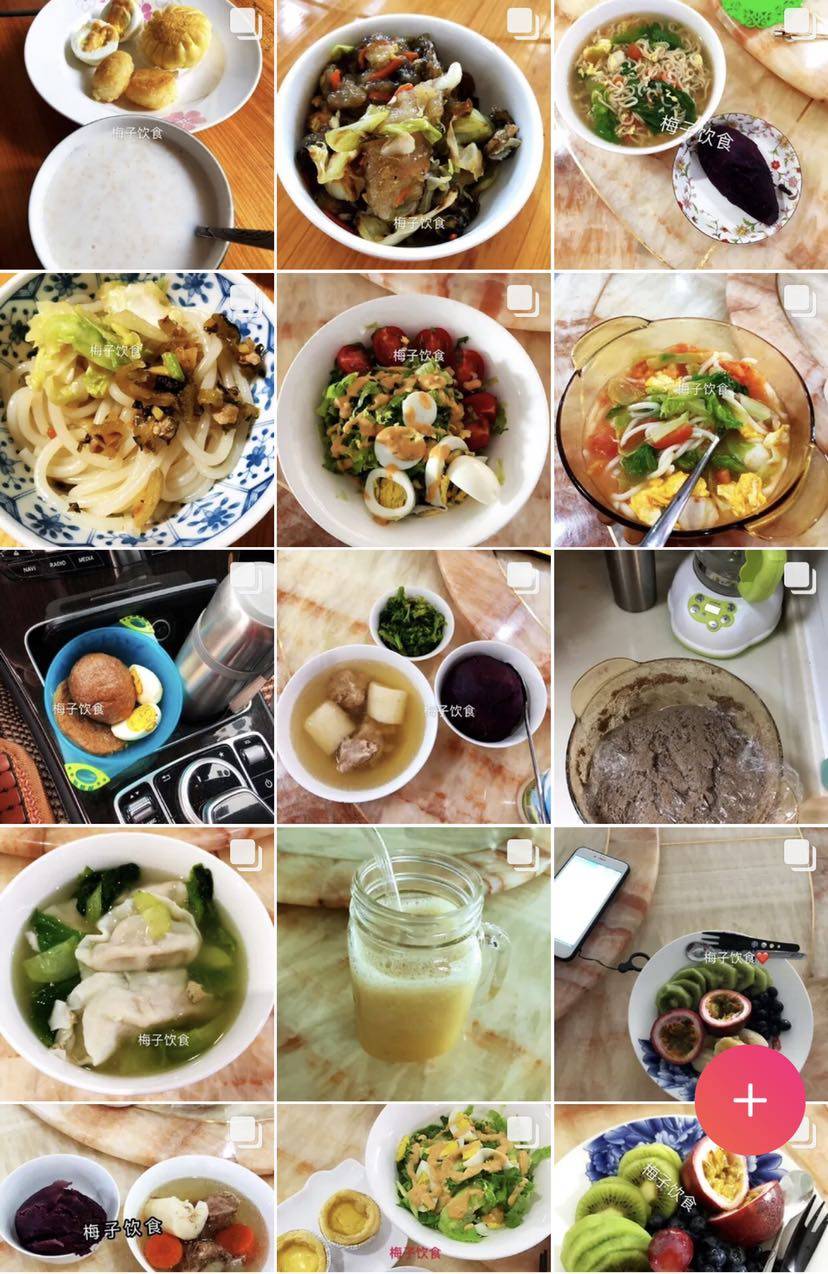Image resolution: width=828 pixels, height=1274 pixels.
Task: Open the stir-fried cabbage and meat bowl post
Action: click(x=414, y=134)
